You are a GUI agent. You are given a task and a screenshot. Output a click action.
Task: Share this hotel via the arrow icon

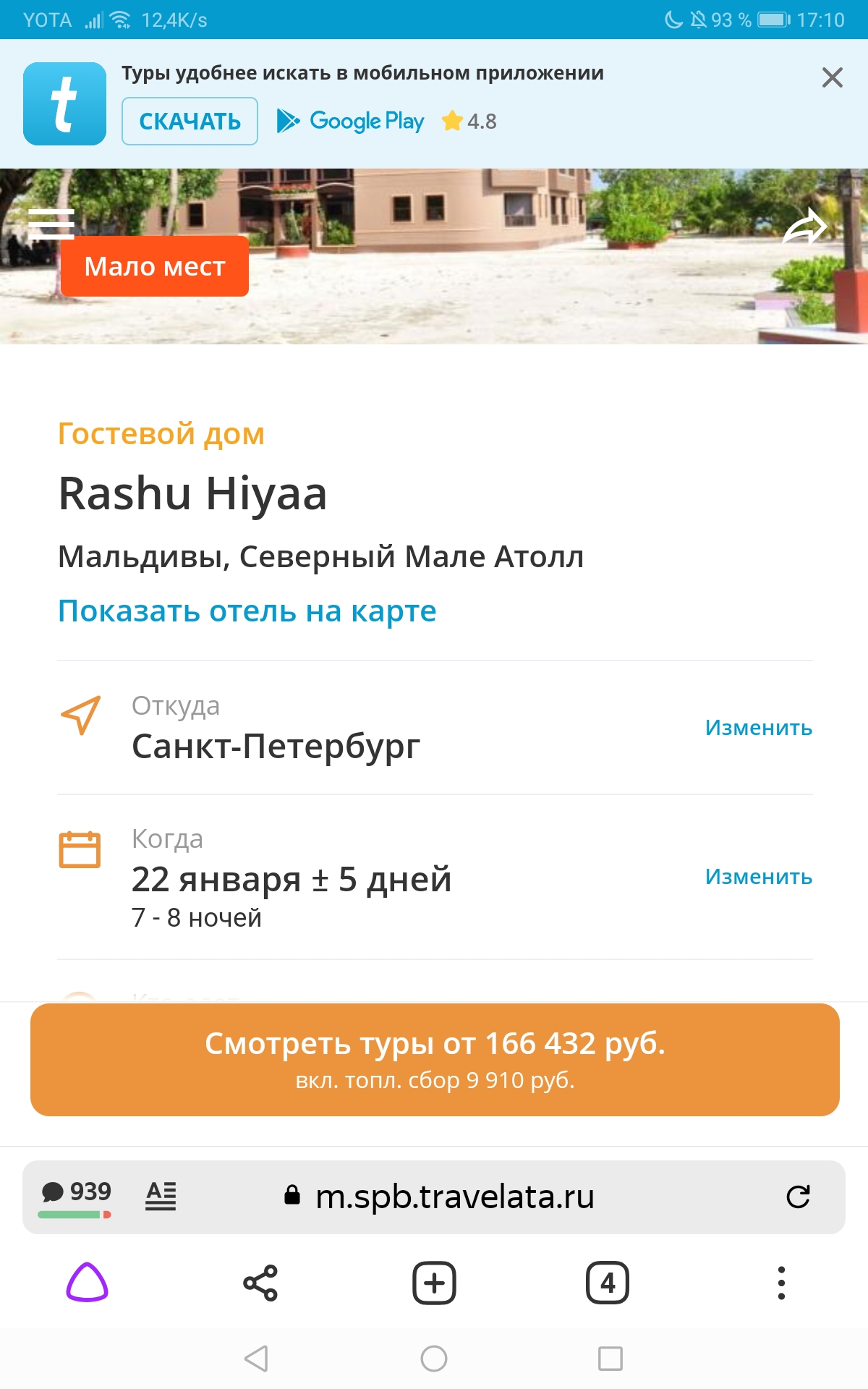tap(804, 228)
